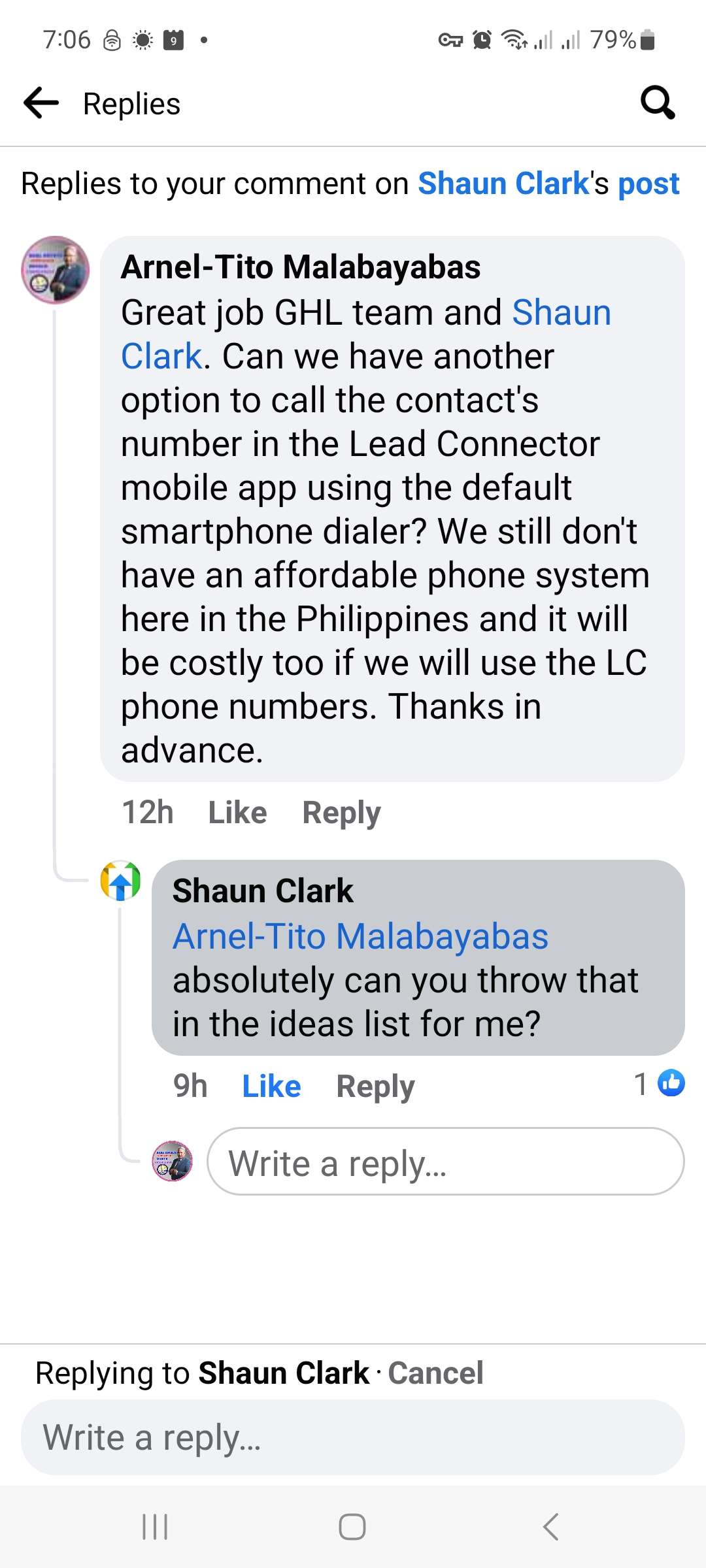Go back from the Replies screen
The image size is (706, 1568).
[41, 103]
